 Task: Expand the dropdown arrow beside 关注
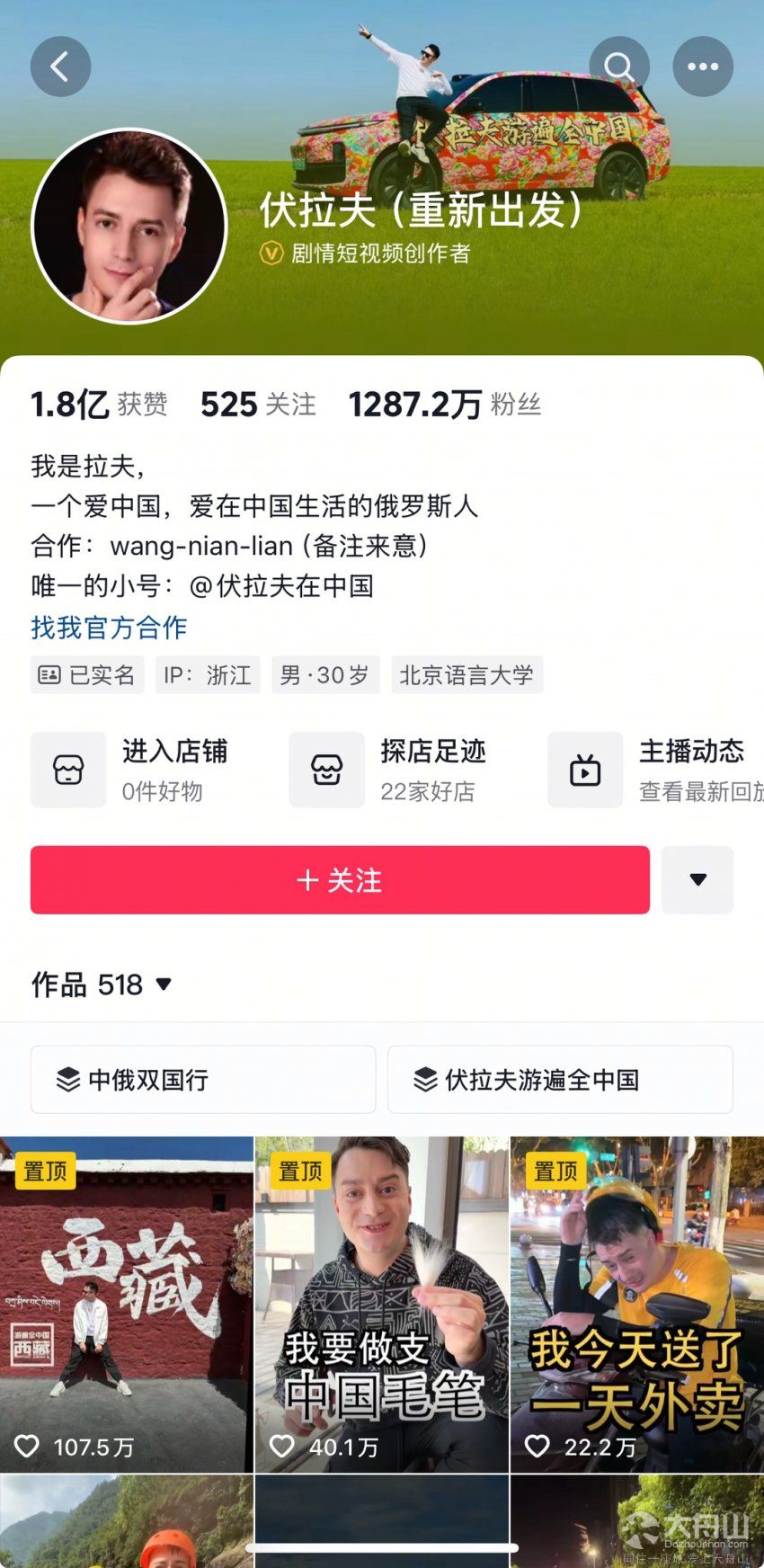point(697,880)
